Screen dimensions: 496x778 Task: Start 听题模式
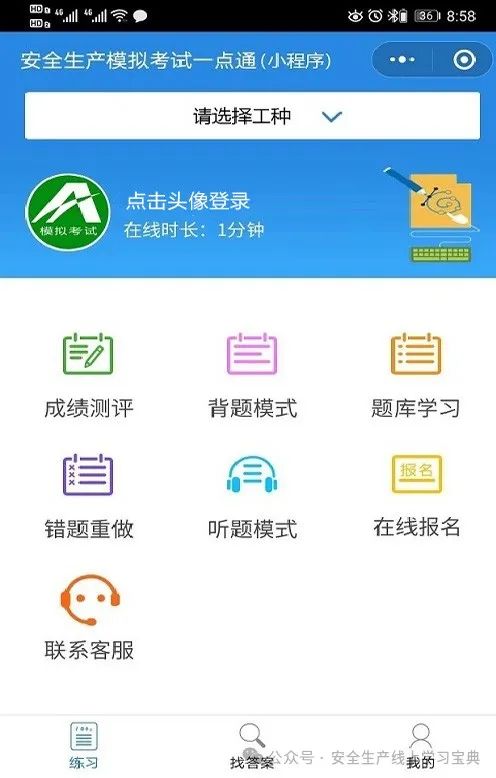[252, 496]
